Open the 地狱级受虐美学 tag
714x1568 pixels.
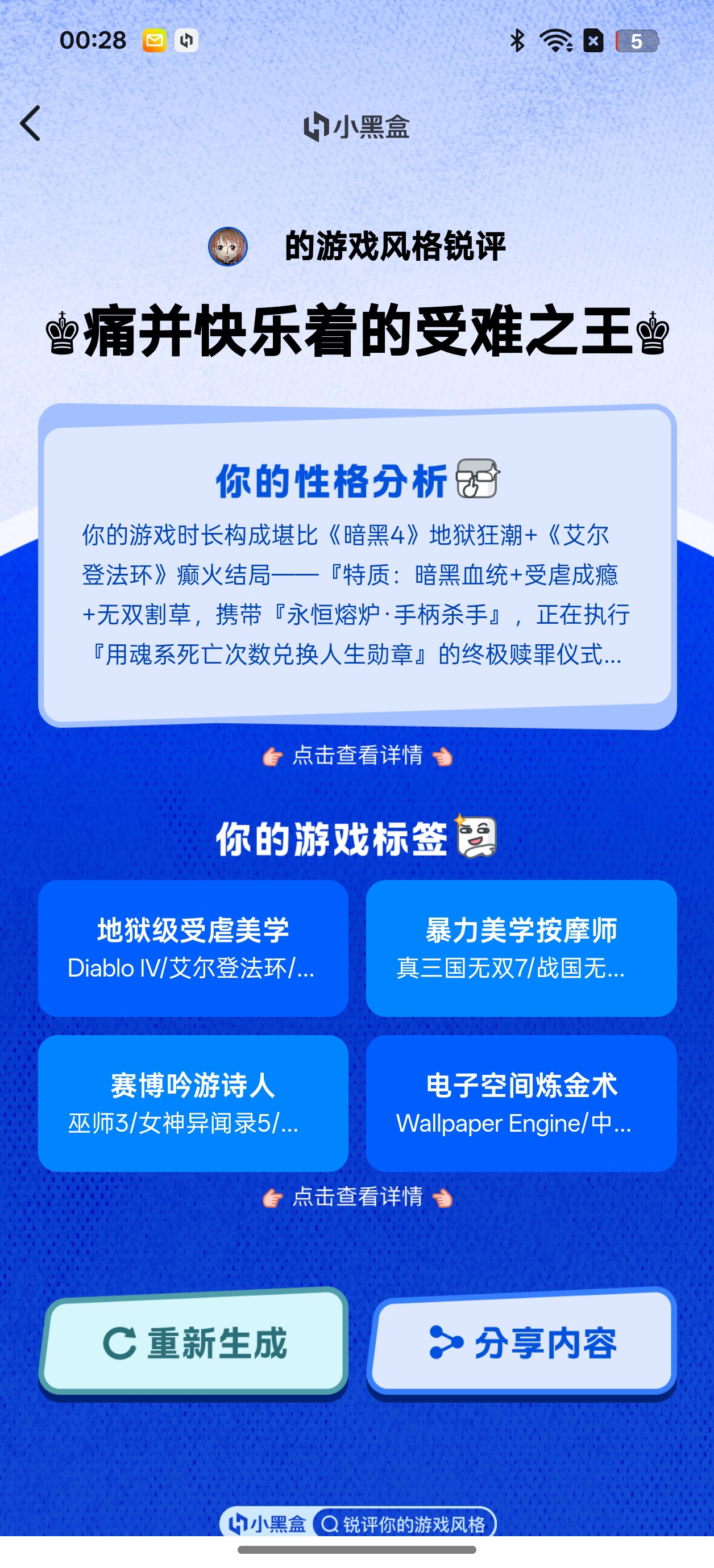pos(193,948)
